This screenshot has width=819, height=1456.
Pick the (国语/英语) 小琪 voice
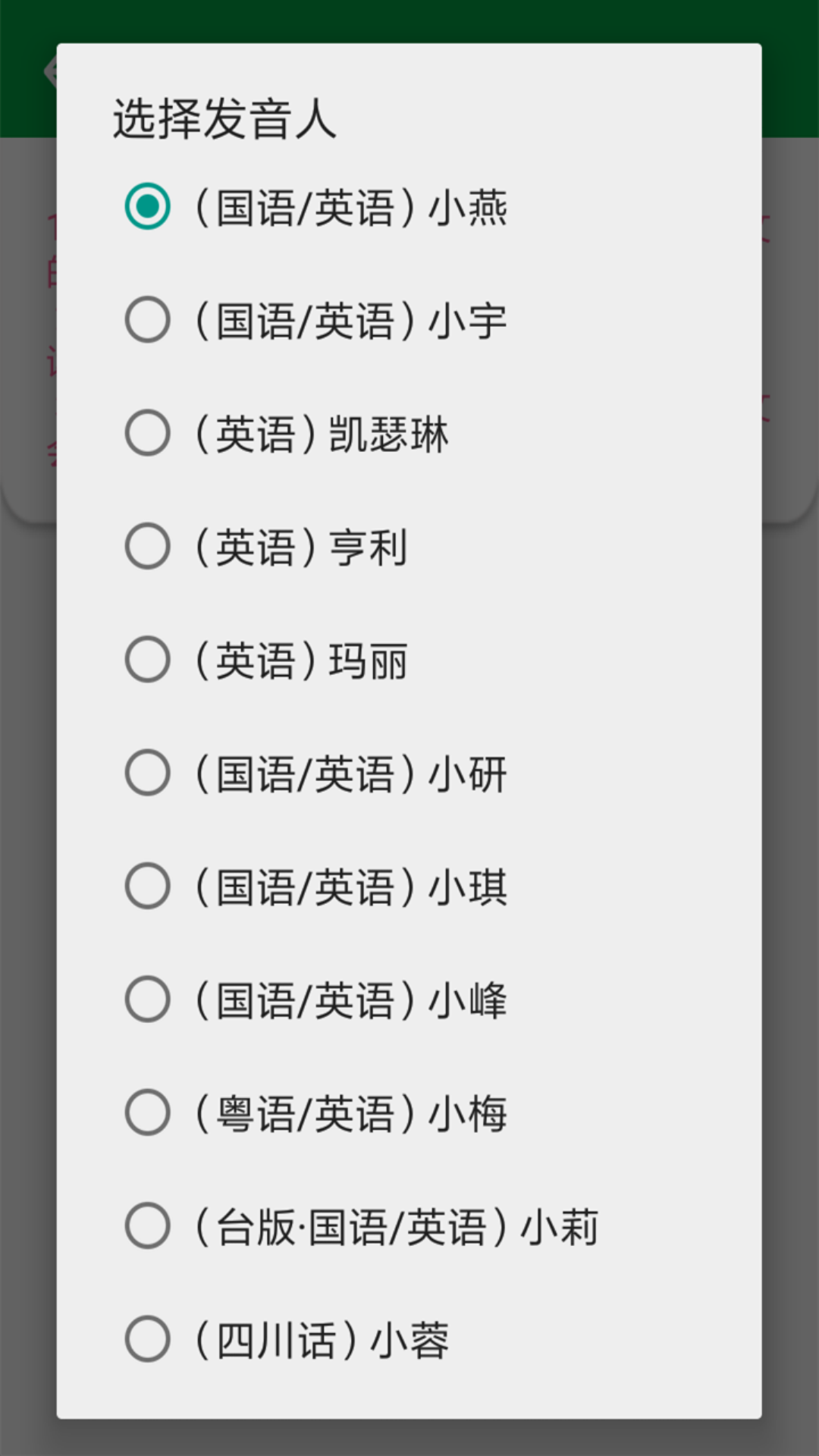[409, 886]
